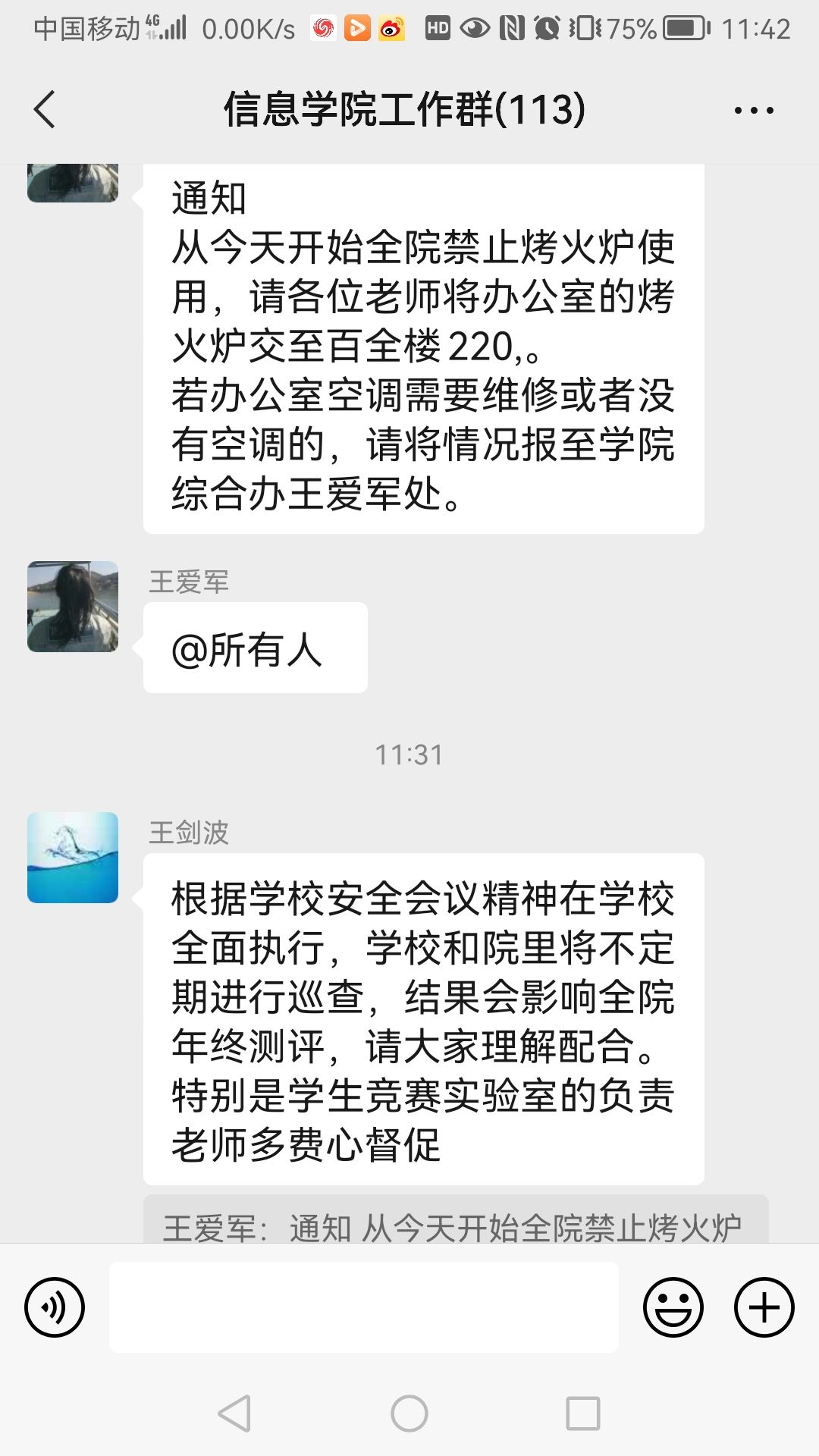Switch to voice message input
The width and height of the screenshot is (819, 1456).
point(55,1307)
